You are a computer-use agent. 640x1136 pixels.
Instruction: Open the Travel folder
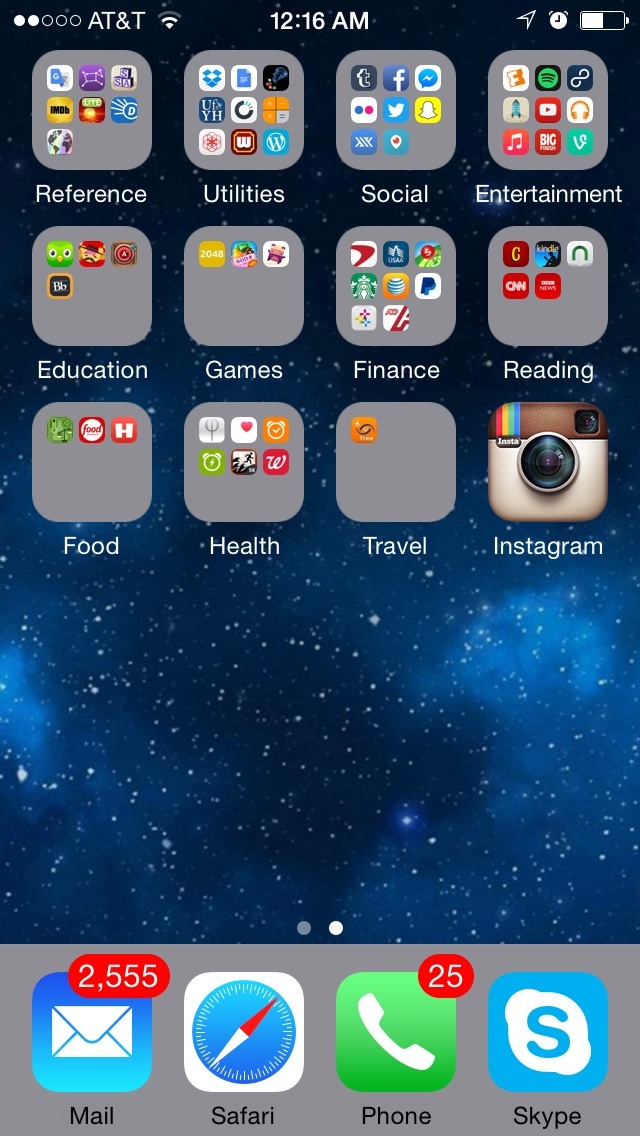(396, 462)
